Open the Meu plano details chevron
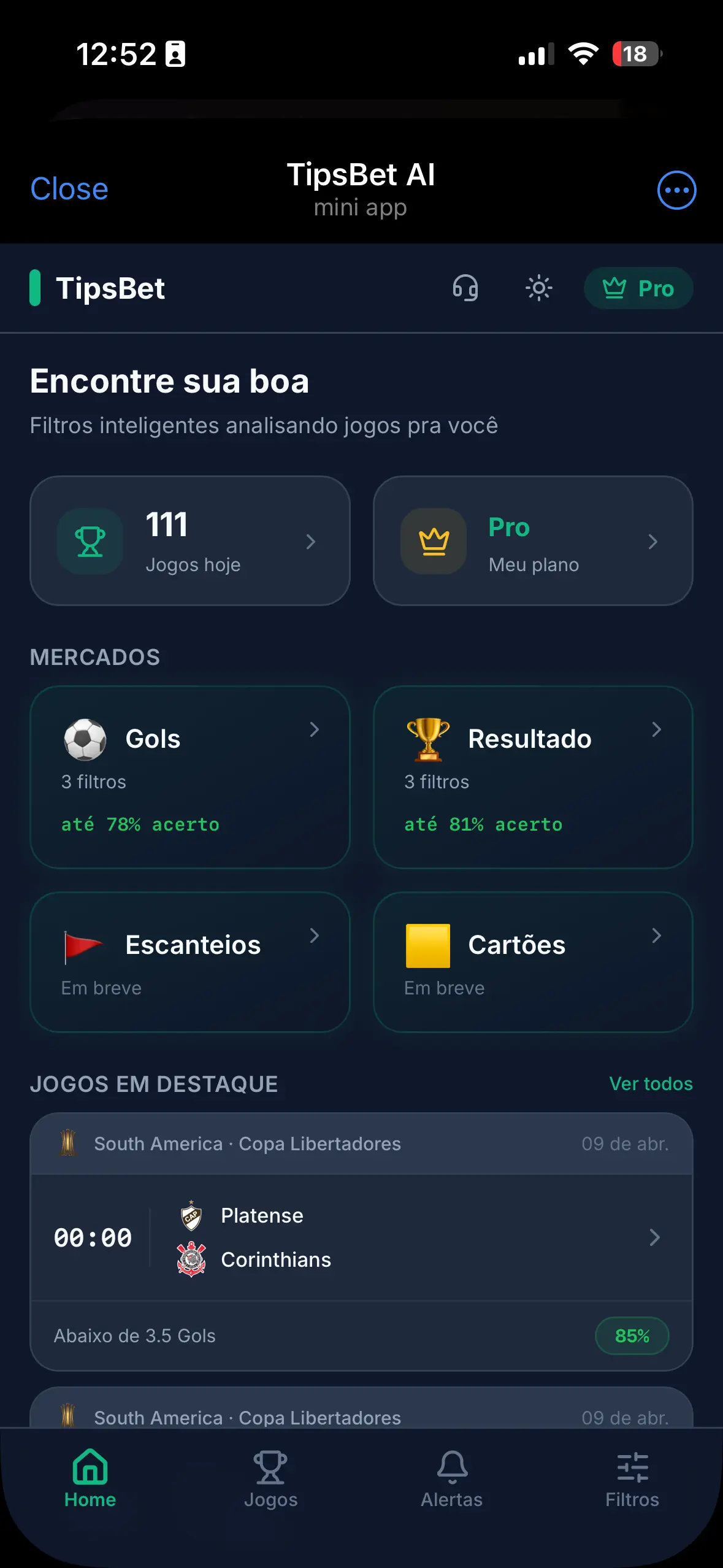The width and height of the screenshot is (723, 1568). tap(654, 541)
